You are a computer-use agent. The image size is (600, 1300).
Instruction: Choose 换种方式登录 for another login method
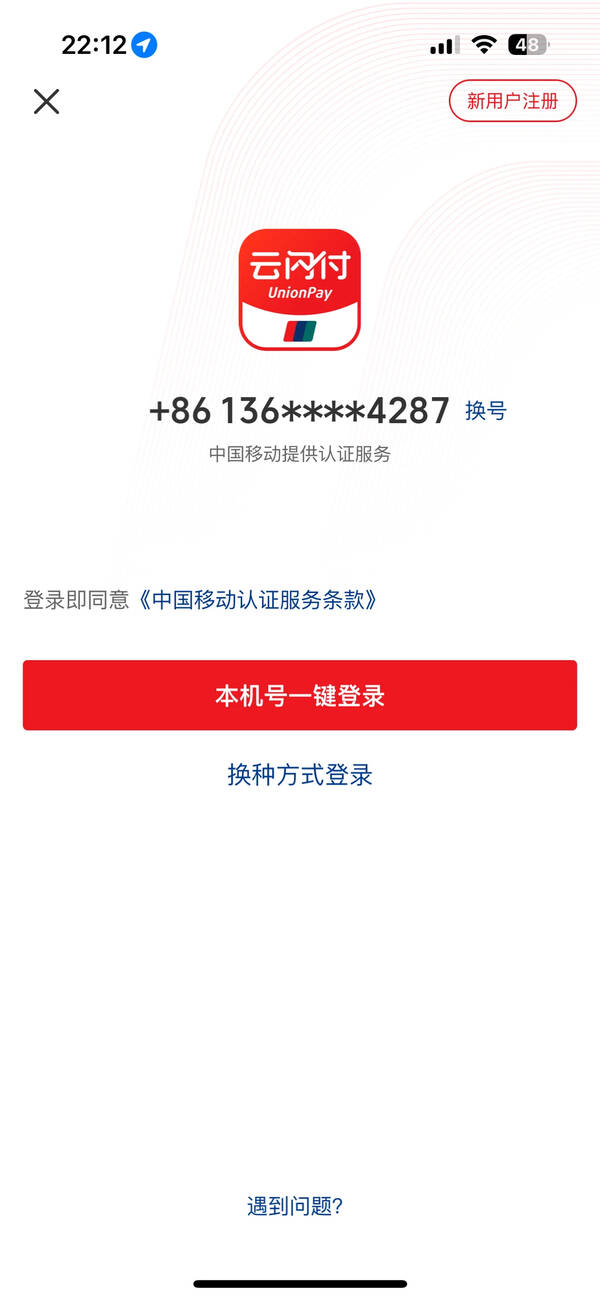300,775
